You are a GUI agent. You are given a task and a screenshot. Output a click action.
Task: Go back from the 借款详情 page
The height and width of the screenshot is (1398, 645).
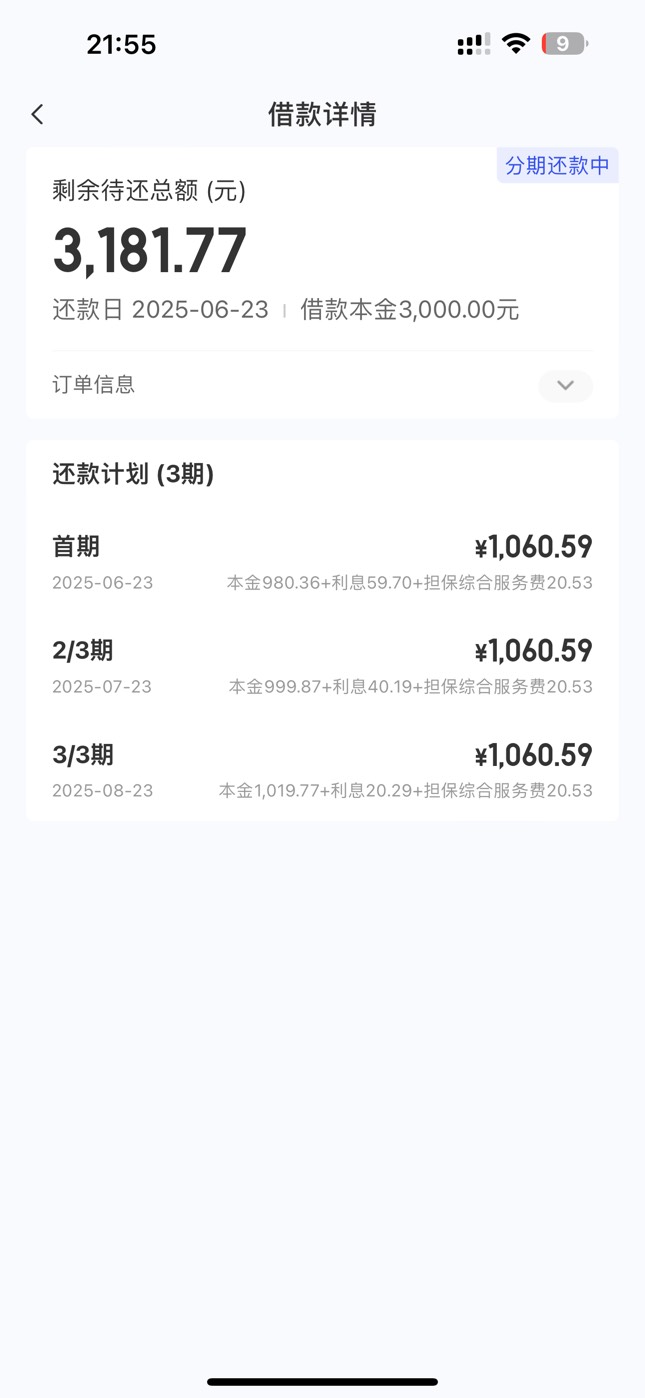pyautogui.click(x=37, y=114)
